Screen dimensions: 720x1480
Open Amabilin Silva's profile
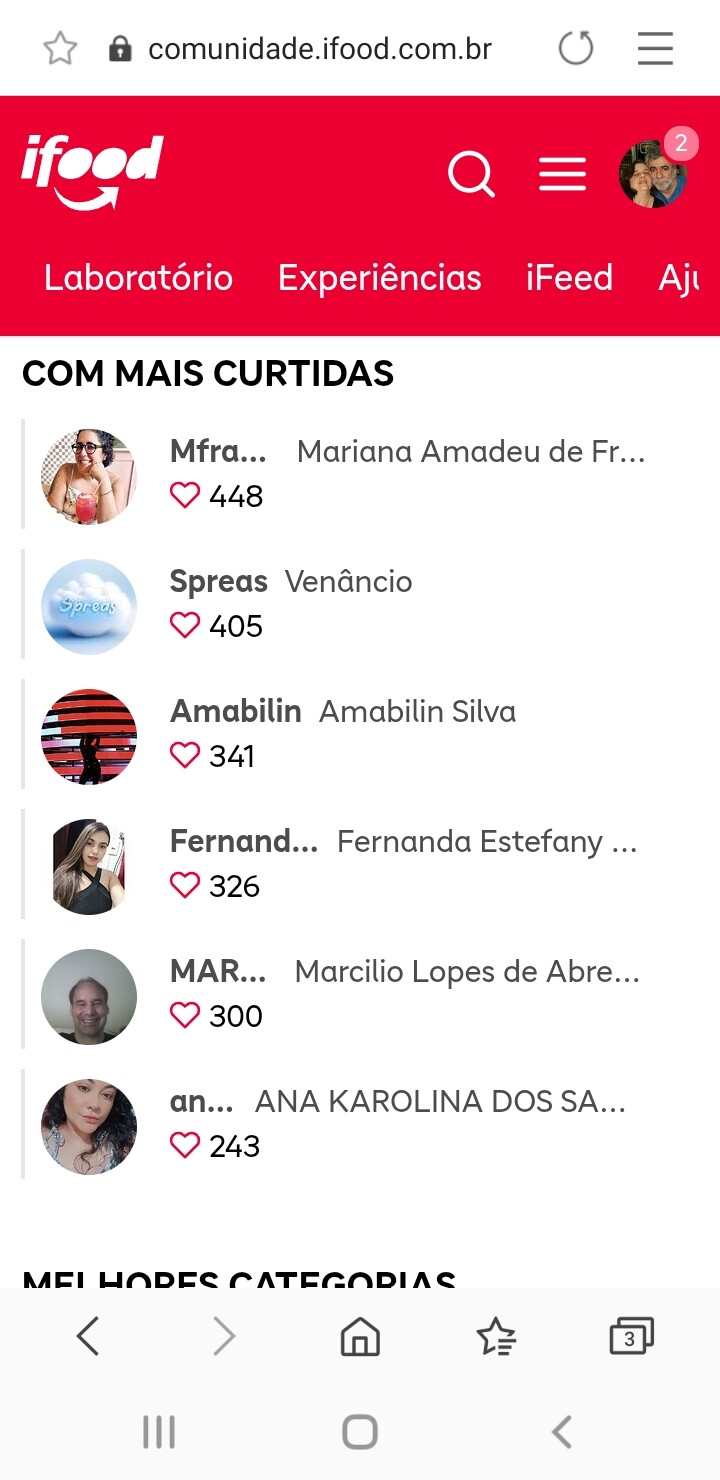(x=360, y=734)
